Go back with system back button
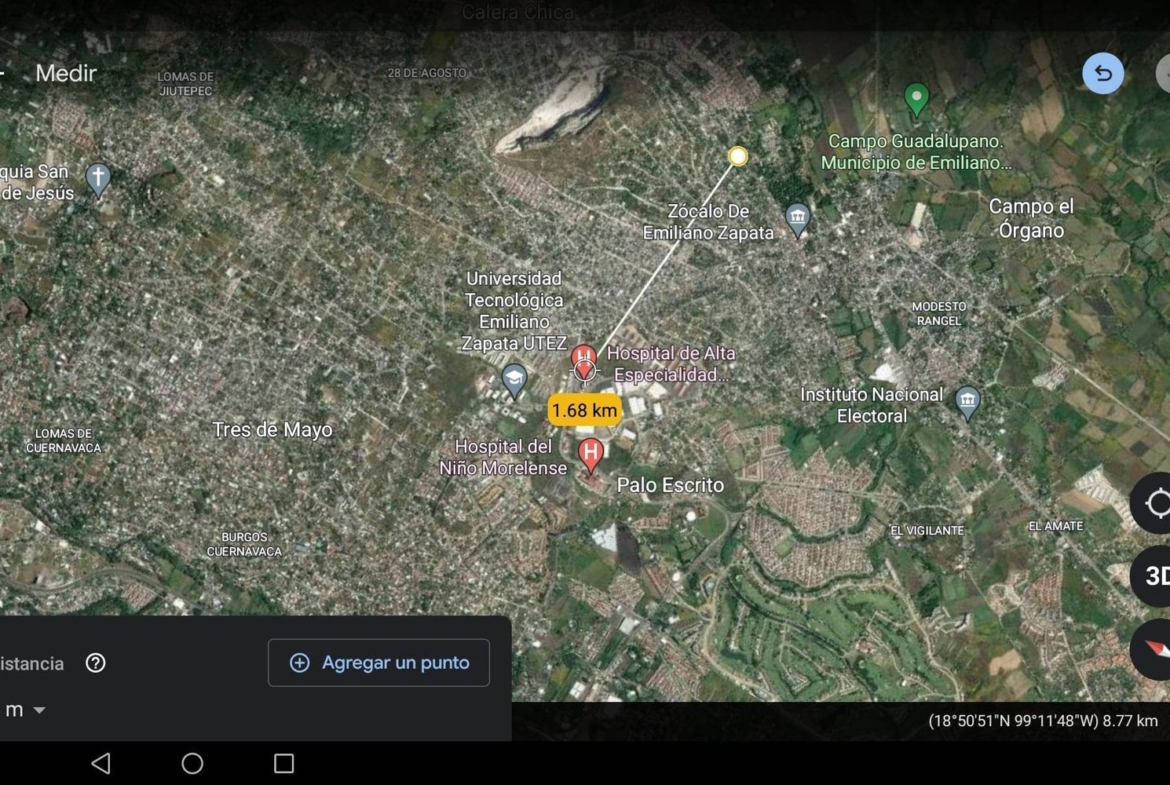The height and width of the screenshot is (785, 1170). 101,764
